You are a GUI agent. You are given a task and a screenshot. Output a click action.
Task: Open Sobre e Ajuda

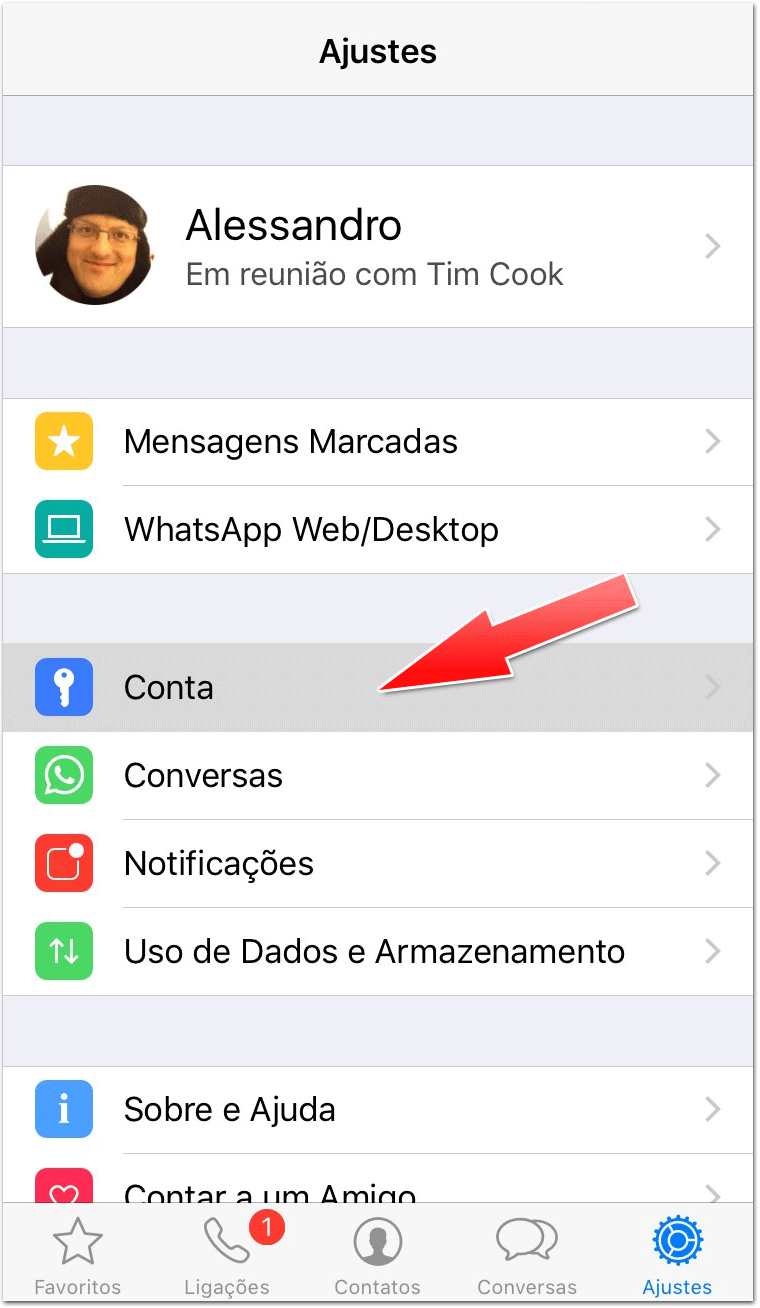378,1110
